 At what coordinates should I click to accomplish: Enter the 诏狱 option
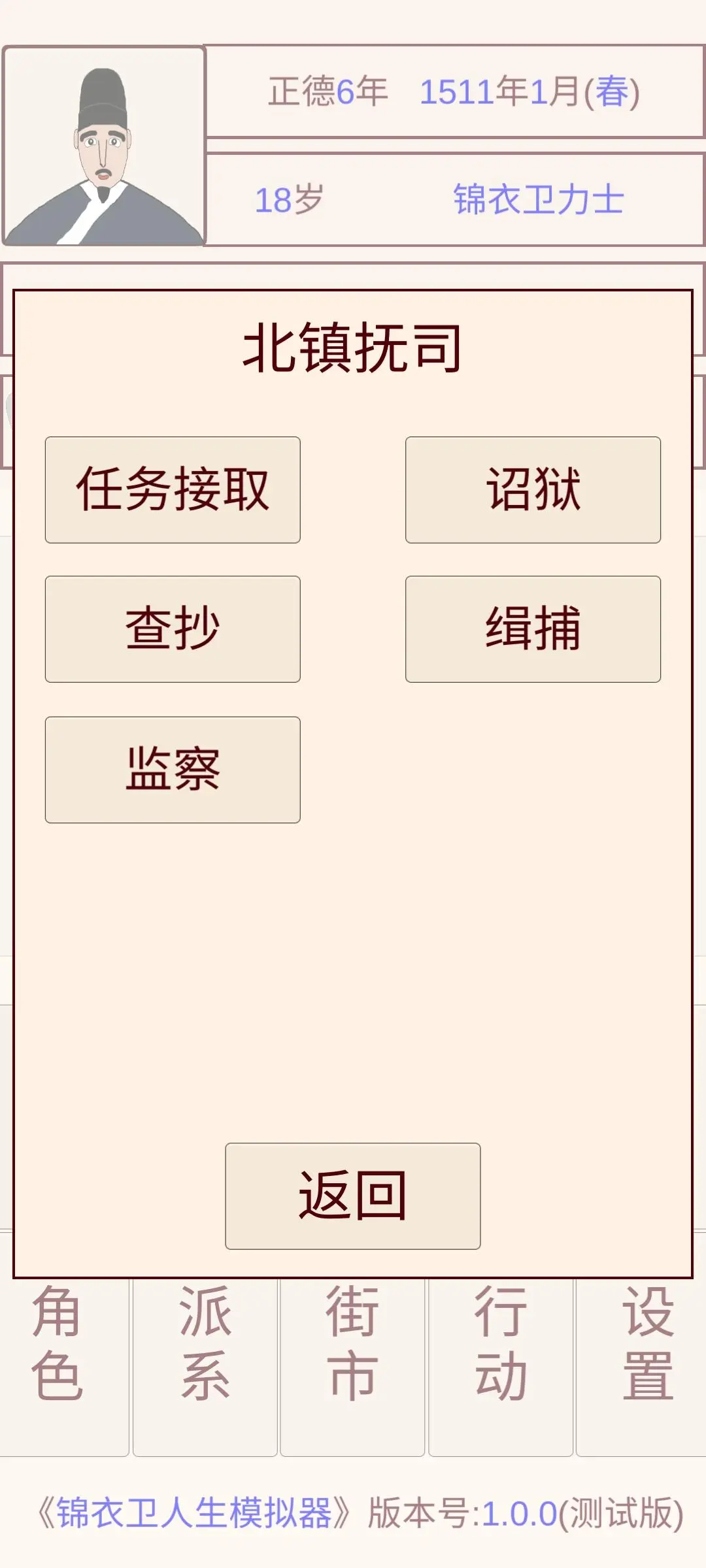tap(533, 489)
